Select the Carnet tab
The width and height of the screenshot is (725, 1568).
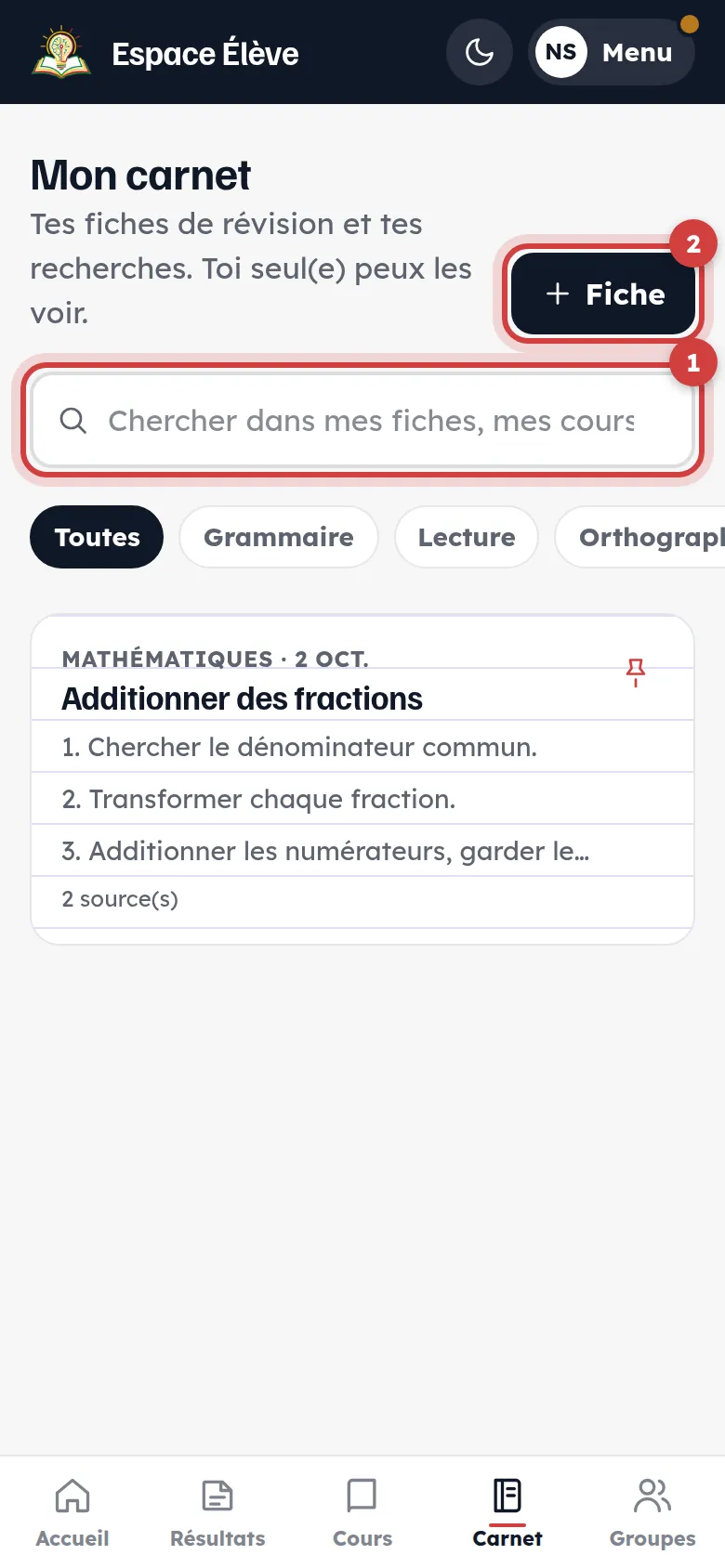point(507,1512)
